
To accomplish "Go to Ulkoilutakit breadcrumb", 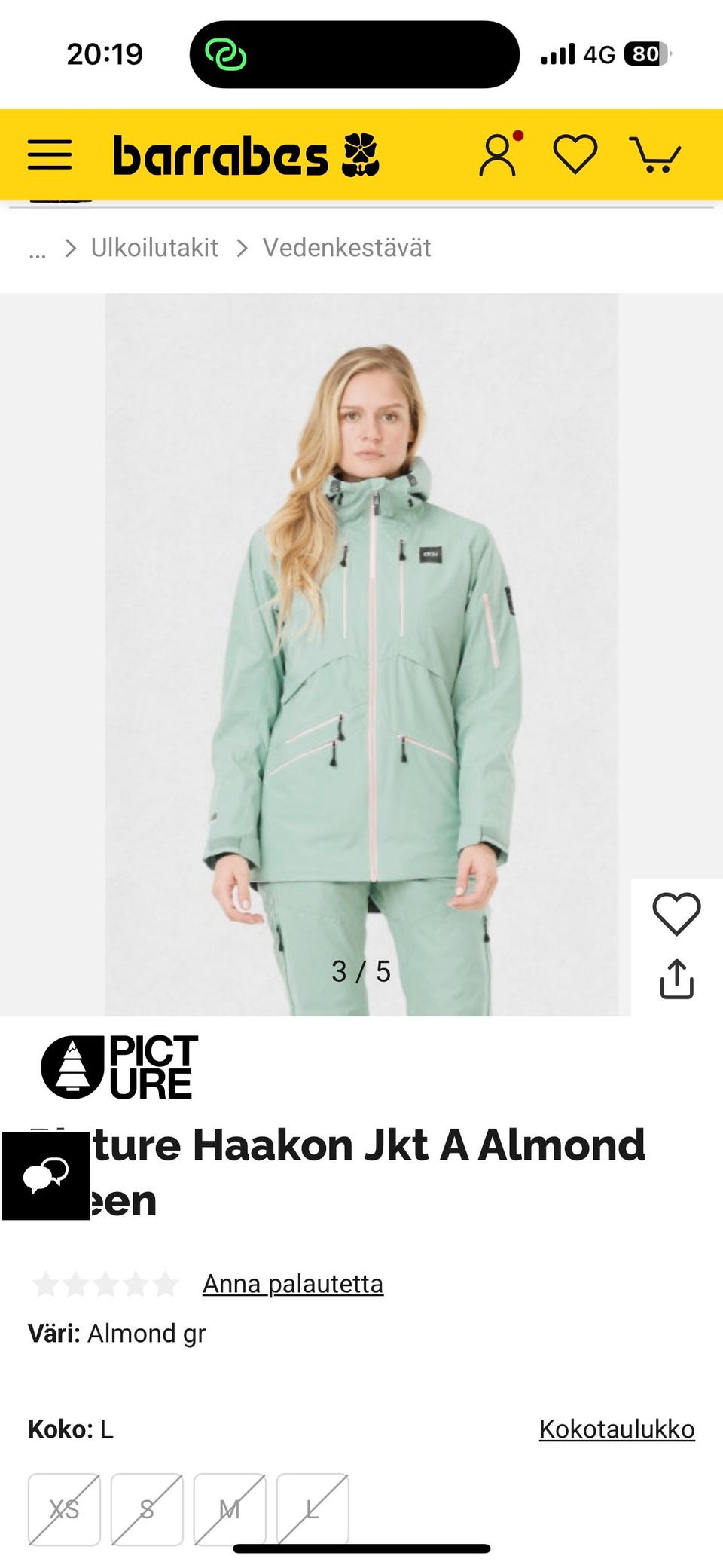I will 154,248.
